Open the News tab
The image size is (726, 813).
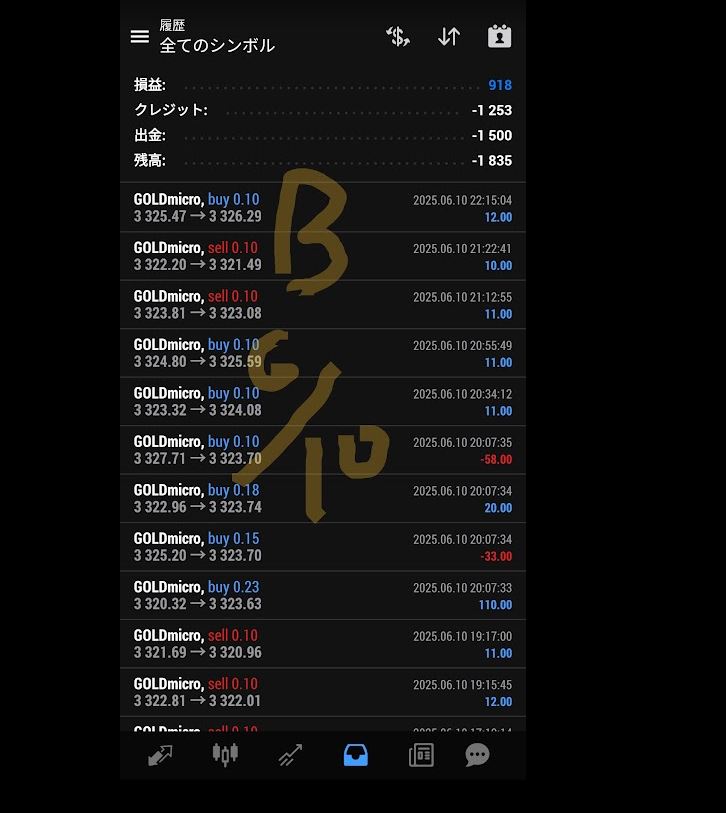click(421, 755)
